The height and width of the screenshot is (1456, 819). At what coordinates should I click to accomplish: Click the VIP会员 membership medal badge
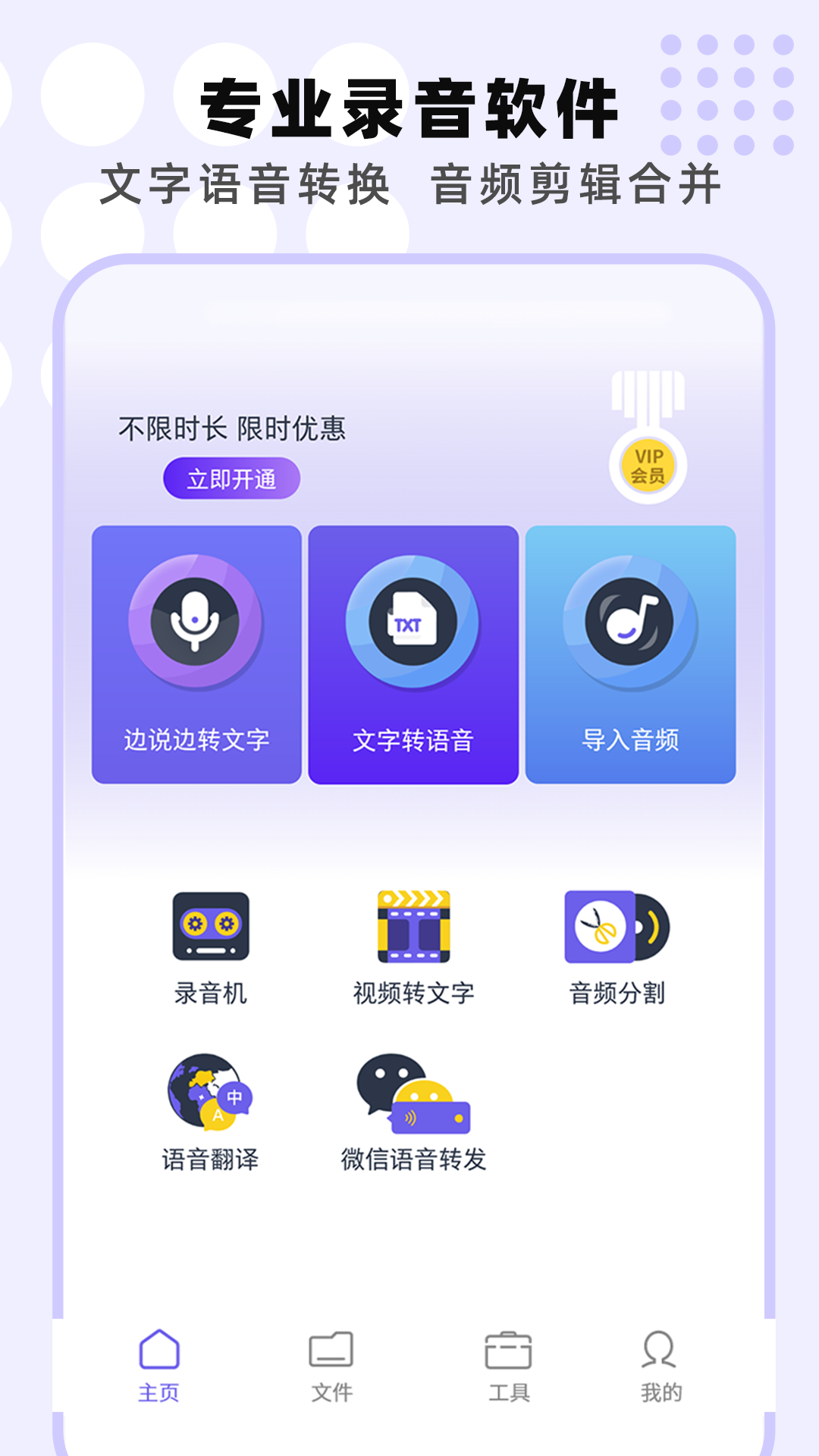coord(645,465)
